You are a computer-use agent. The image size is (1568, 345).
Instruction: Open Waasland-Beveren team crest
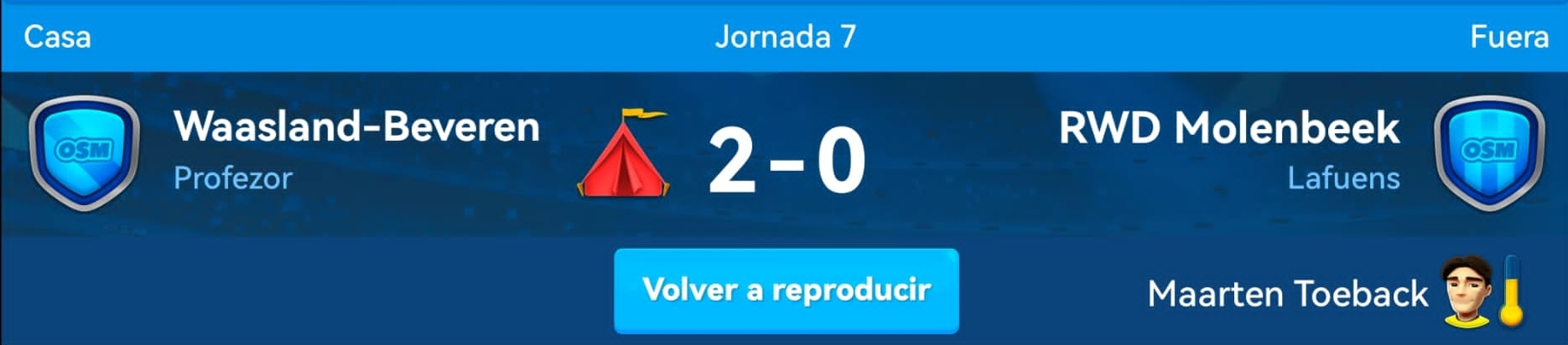[84, 153]
